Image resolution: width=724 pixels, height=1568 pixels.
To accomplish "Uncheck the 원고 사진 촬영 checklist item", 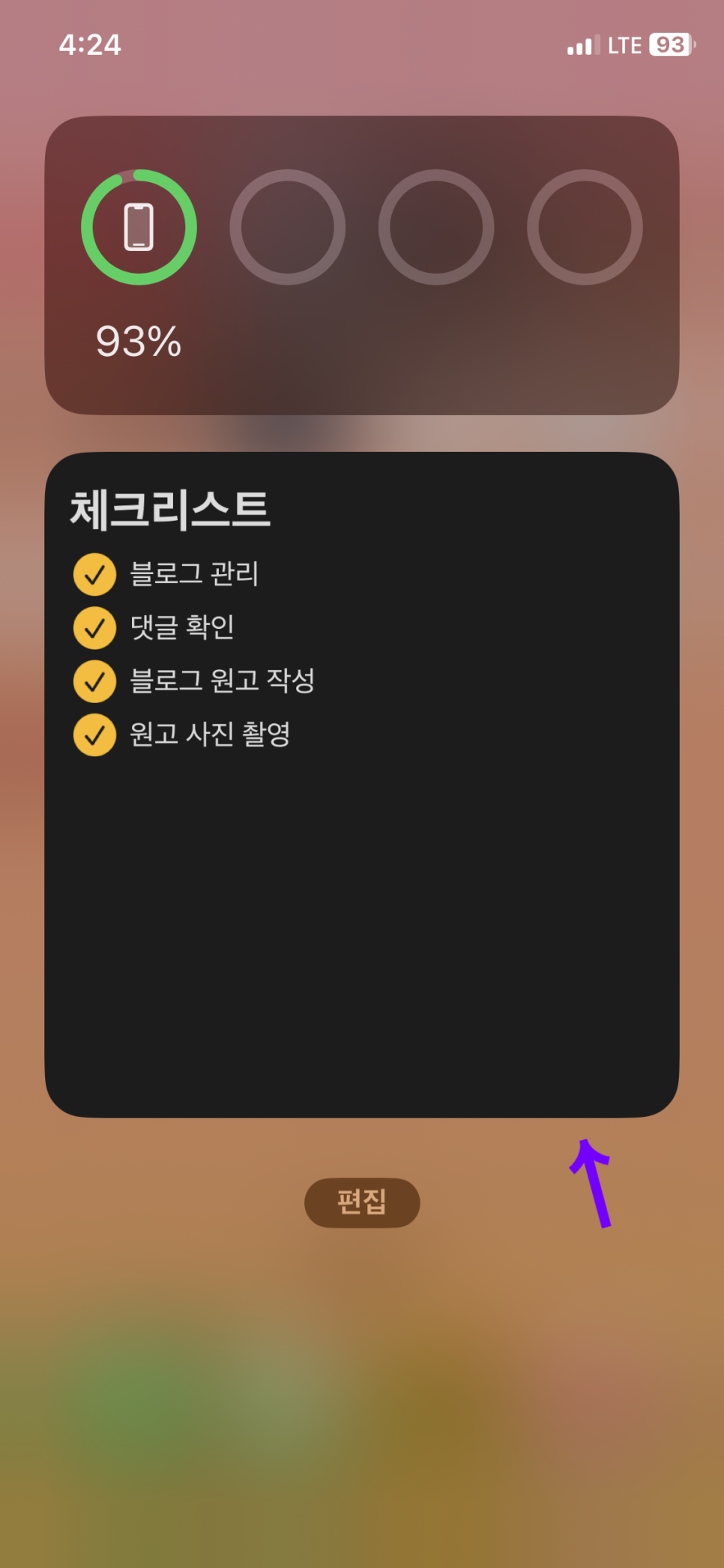I will pyautogui.click(x=94, y=735).
